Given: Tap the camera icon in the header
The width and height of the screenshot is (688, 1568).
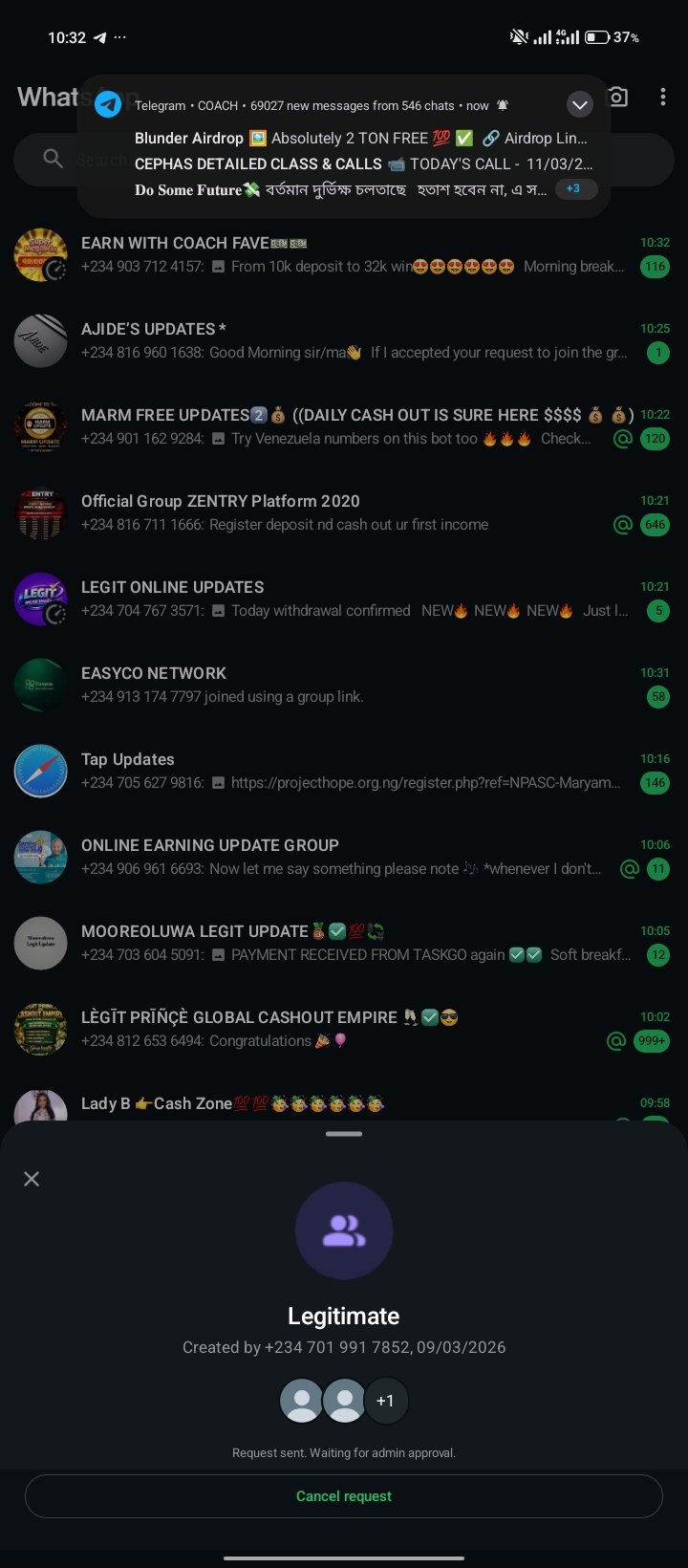Looking at the screenshot, I should [618, 97].
